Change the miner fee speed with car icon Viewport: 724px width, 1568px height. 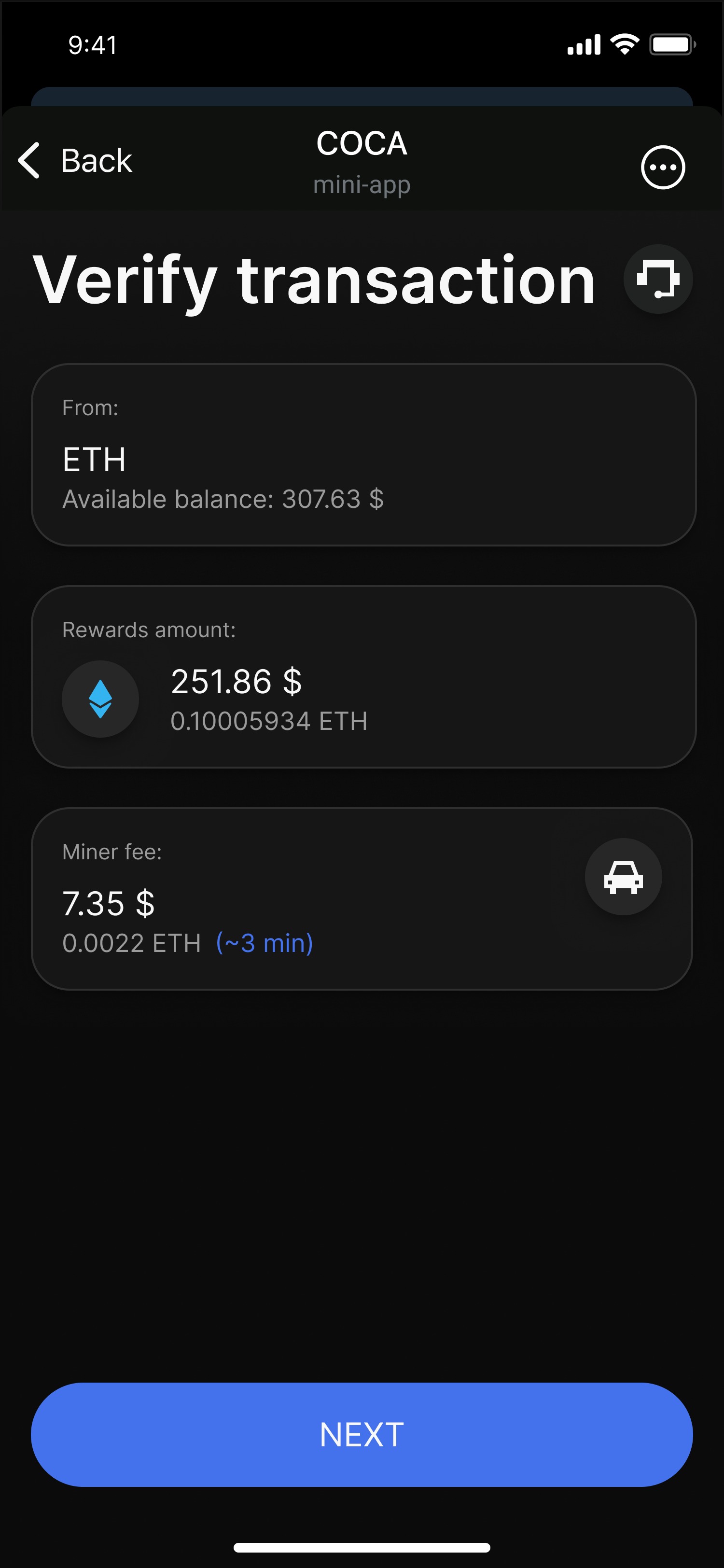[623, 877]
